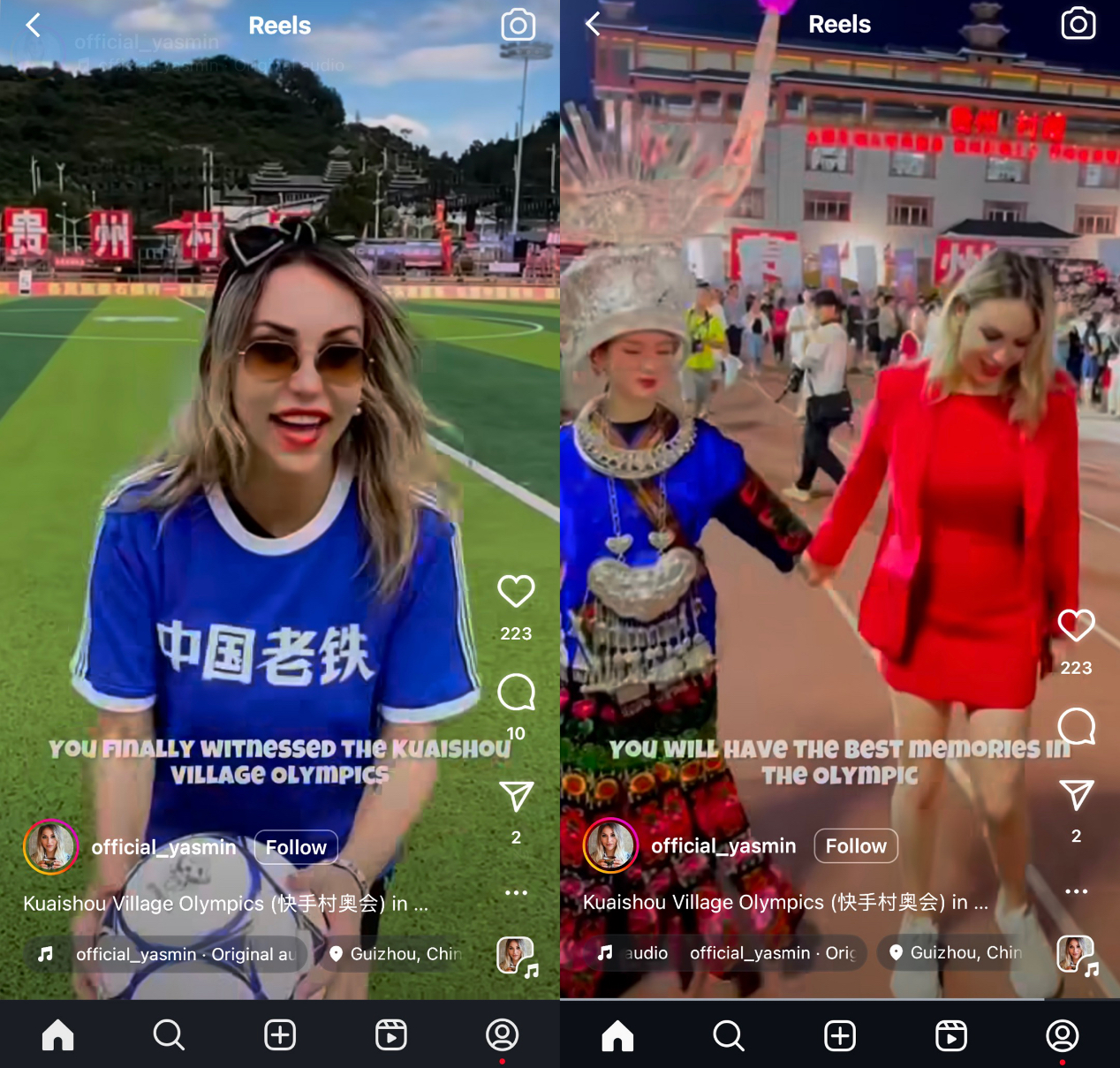Image resolution: width=1120 pixels, height=1068 pixels.
Task: Like the red dress reel
Action: point(1076,625)
